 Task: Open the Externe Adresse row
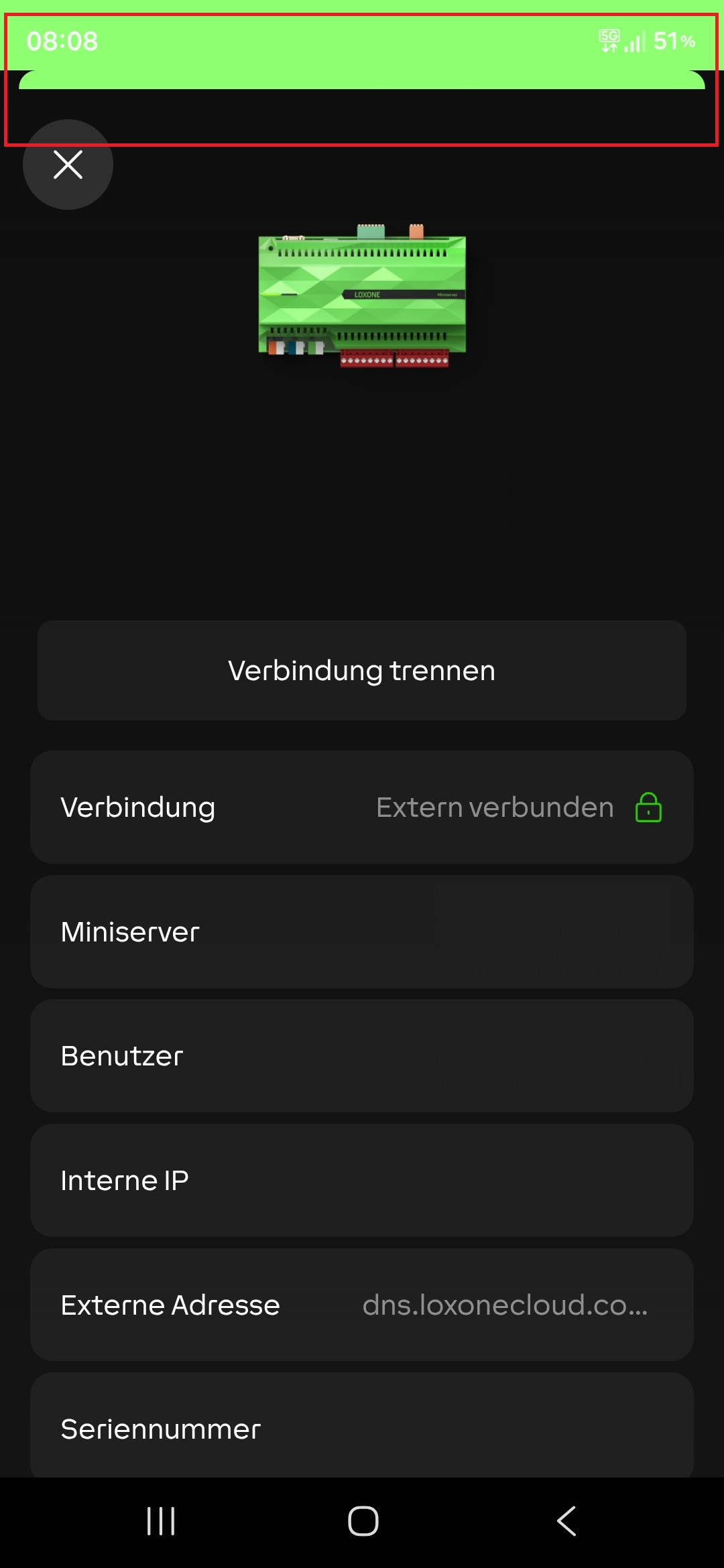362,1305
